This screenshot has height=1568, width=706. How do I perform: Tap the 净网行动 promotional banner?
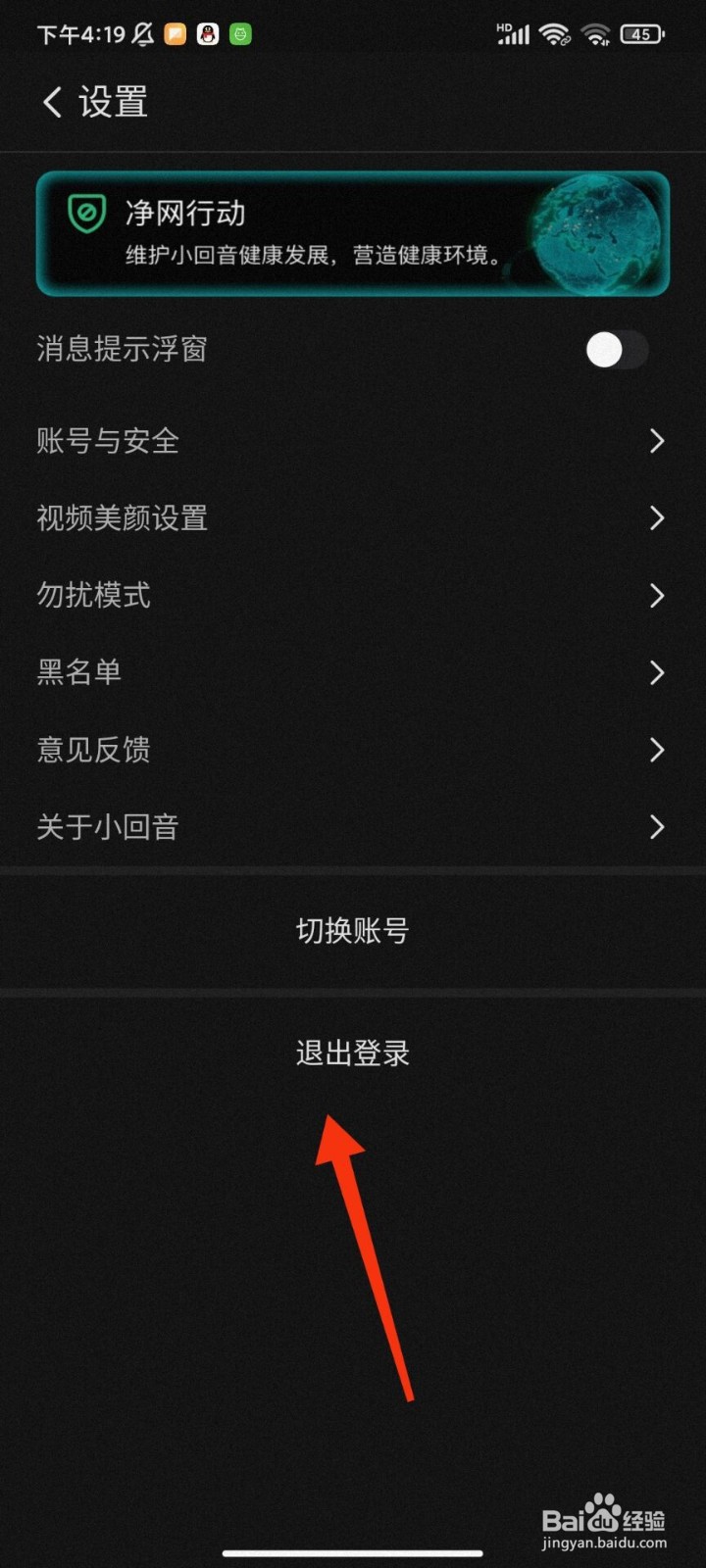click(353, 232)
